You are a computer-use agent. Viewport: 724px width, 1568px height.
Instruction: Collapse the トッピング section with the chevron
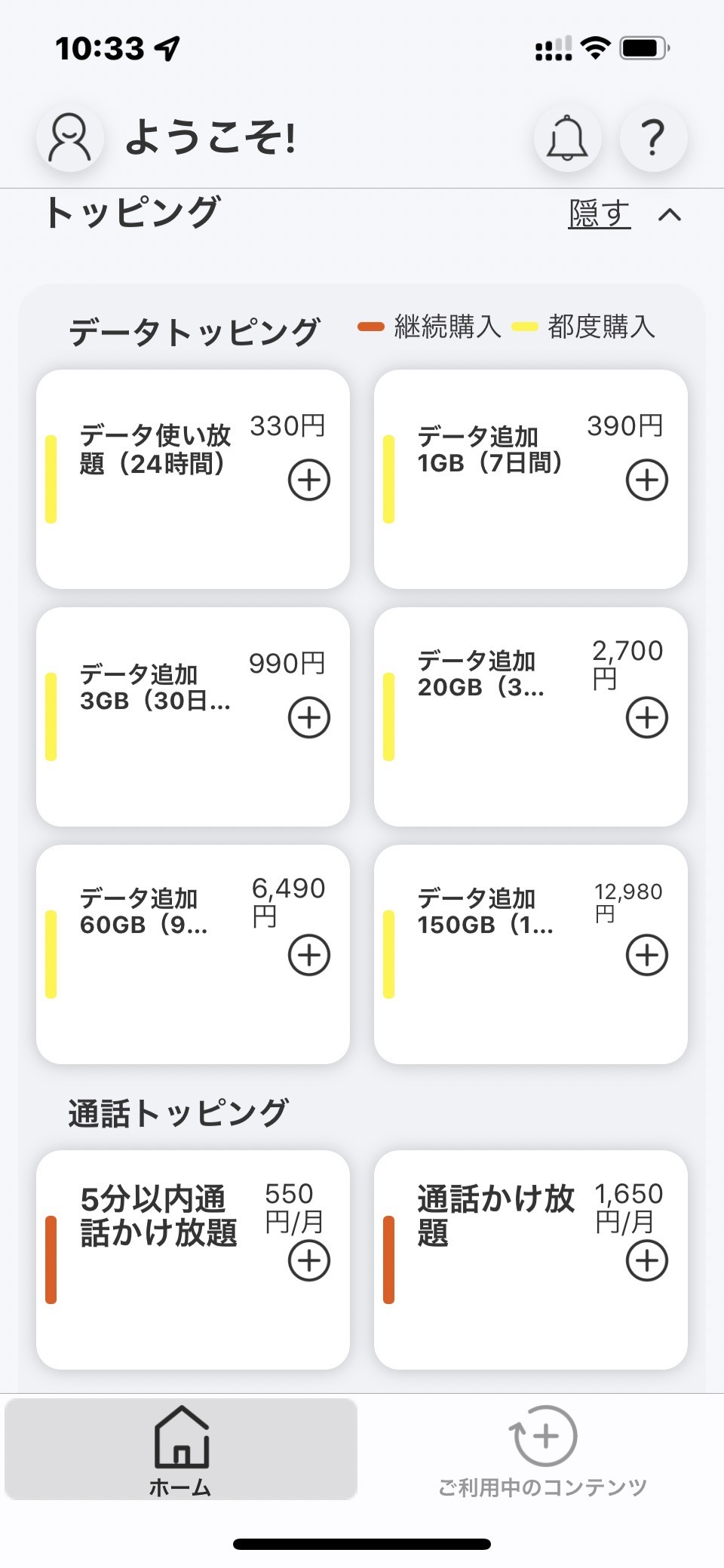pyautogui.click(x=670, y=215)
